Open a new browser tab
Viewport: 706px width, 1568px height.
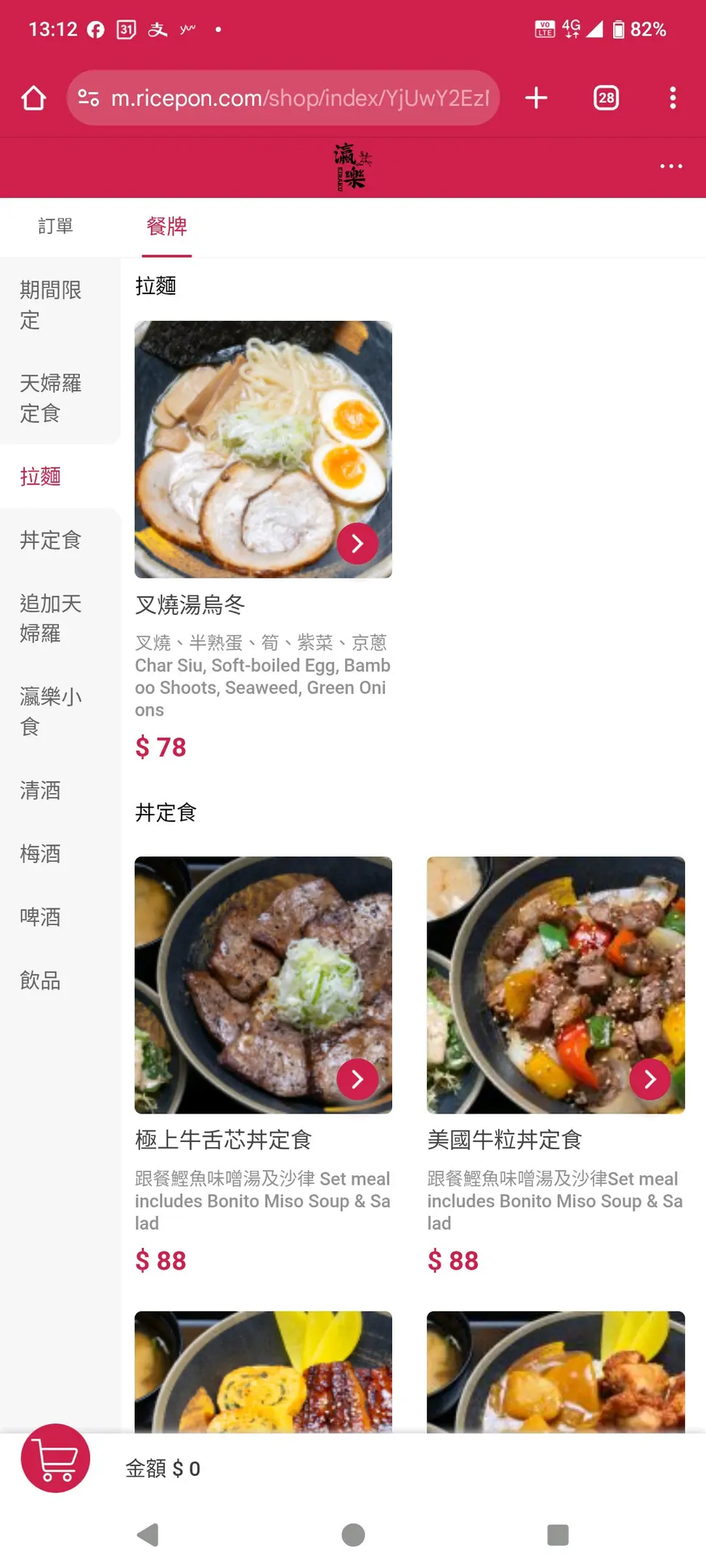click(x=536, y=98)
